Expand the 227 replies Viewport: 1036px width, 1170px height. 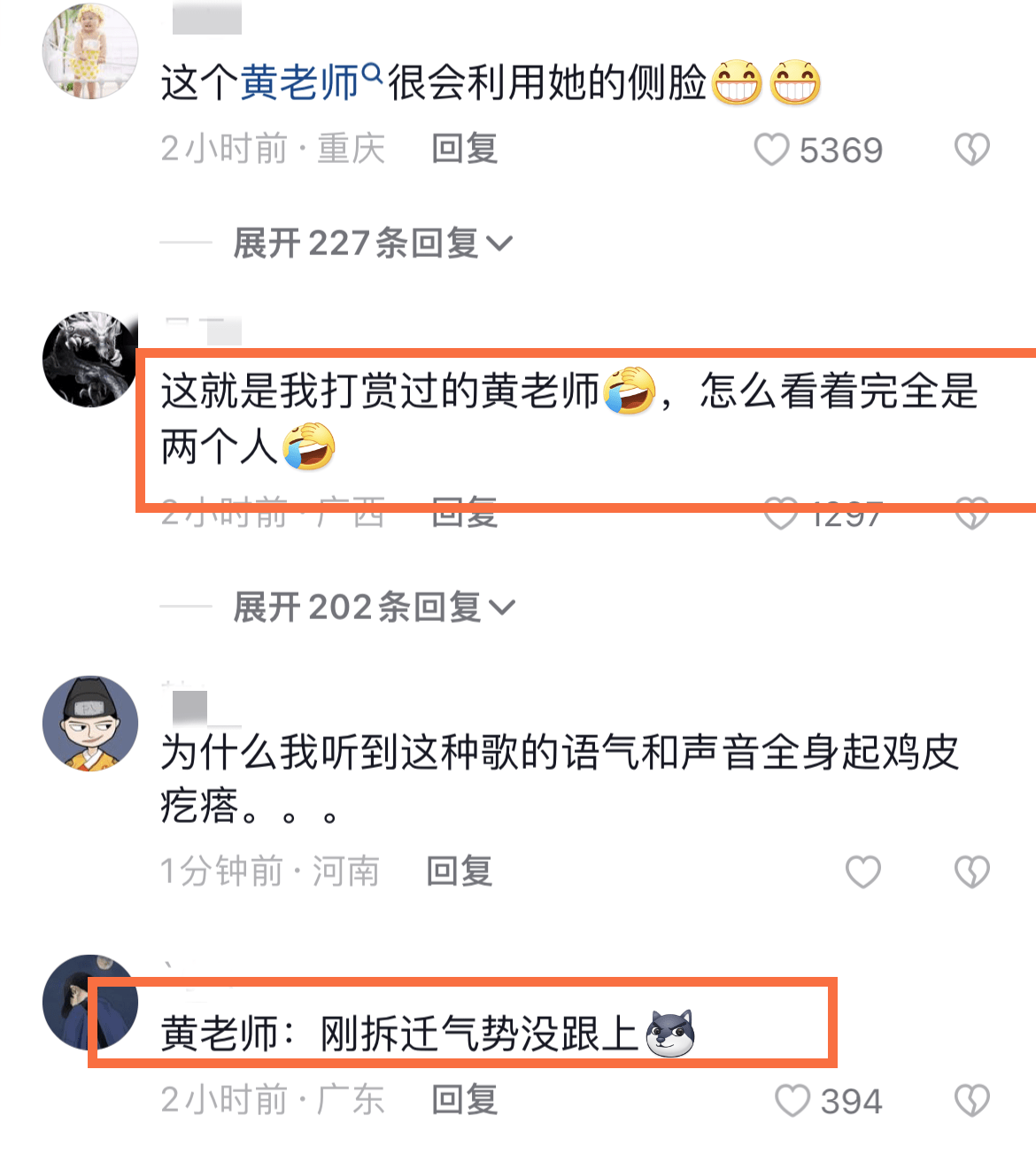373,243
